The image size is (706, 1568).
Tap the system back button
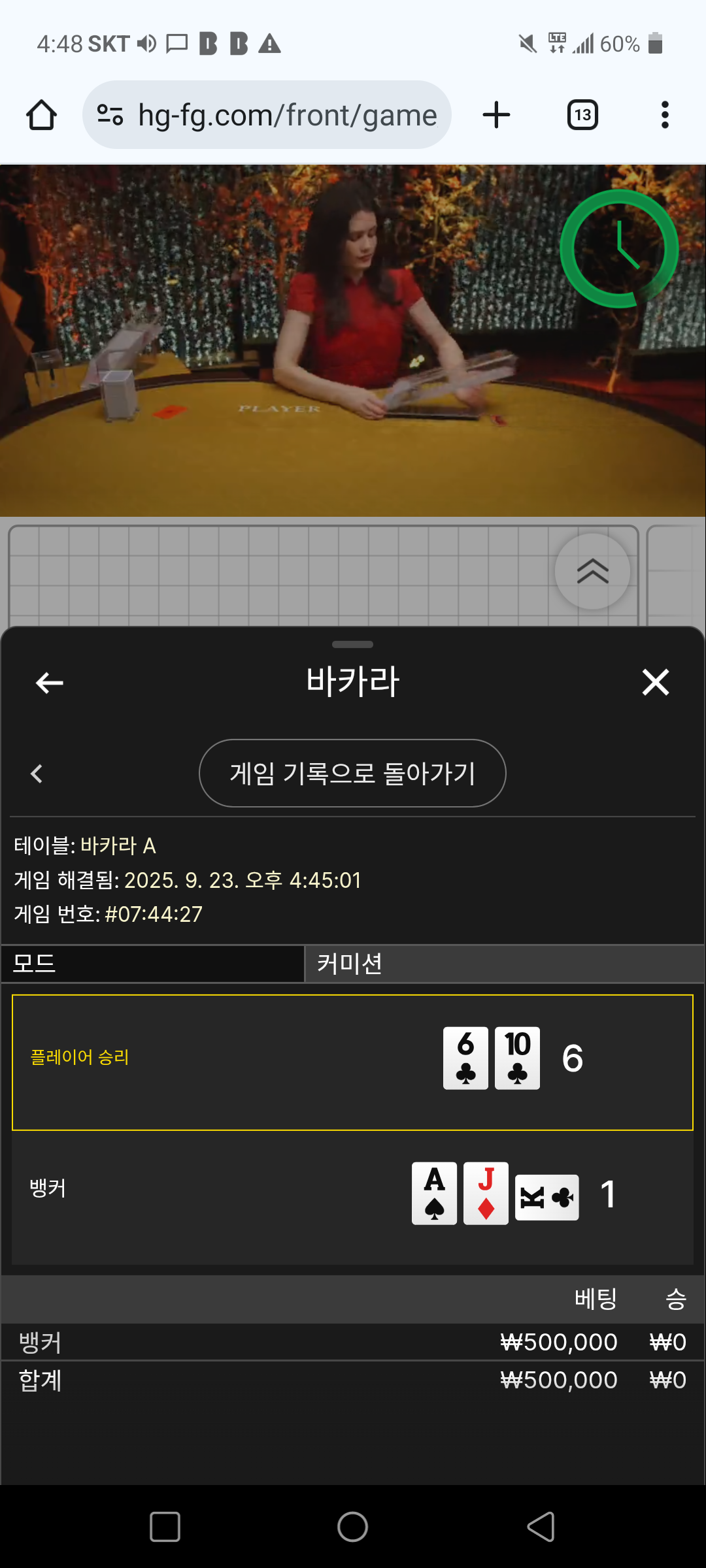click(x=541, y=1527)
